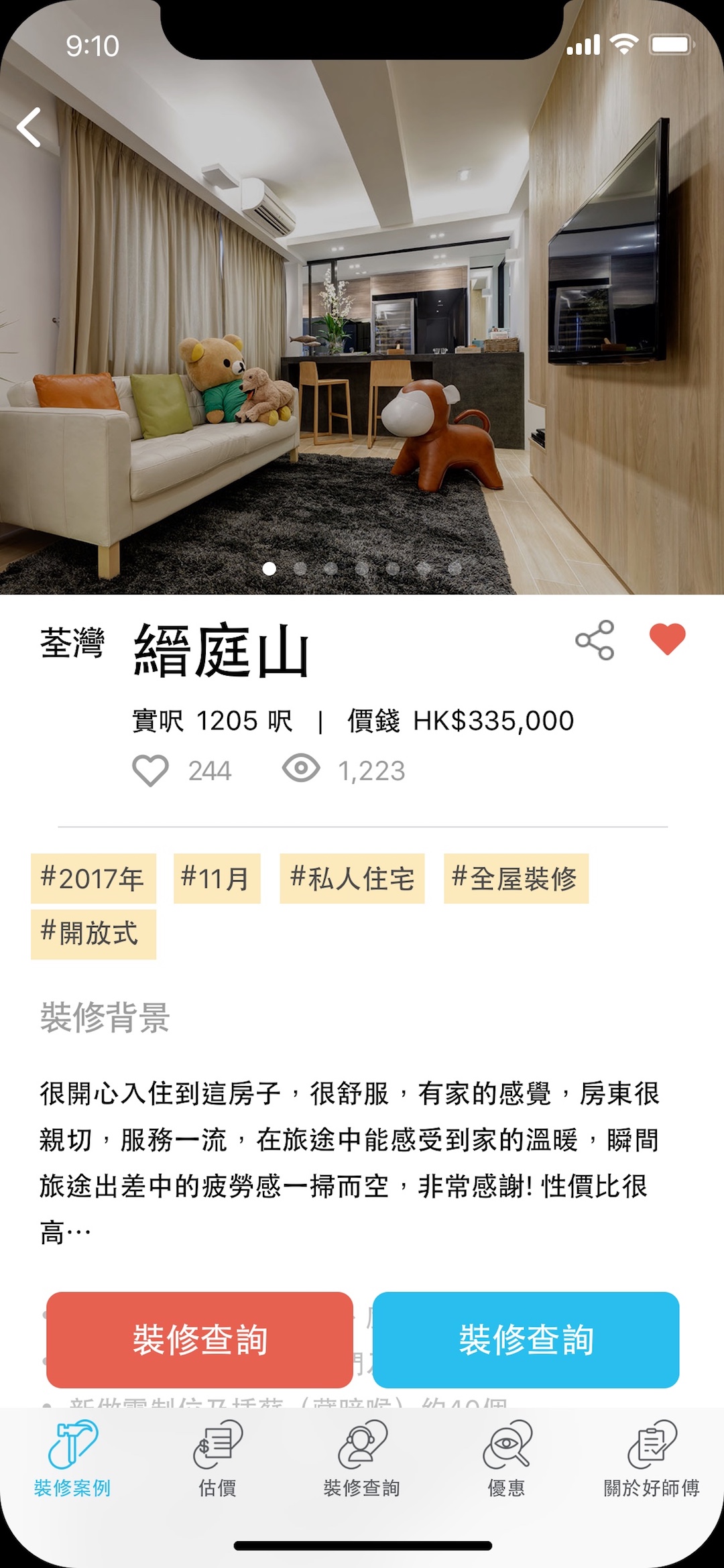Share this 縉庭山 renovation case
Screen dimensions: 724x1568
(595, 640)
